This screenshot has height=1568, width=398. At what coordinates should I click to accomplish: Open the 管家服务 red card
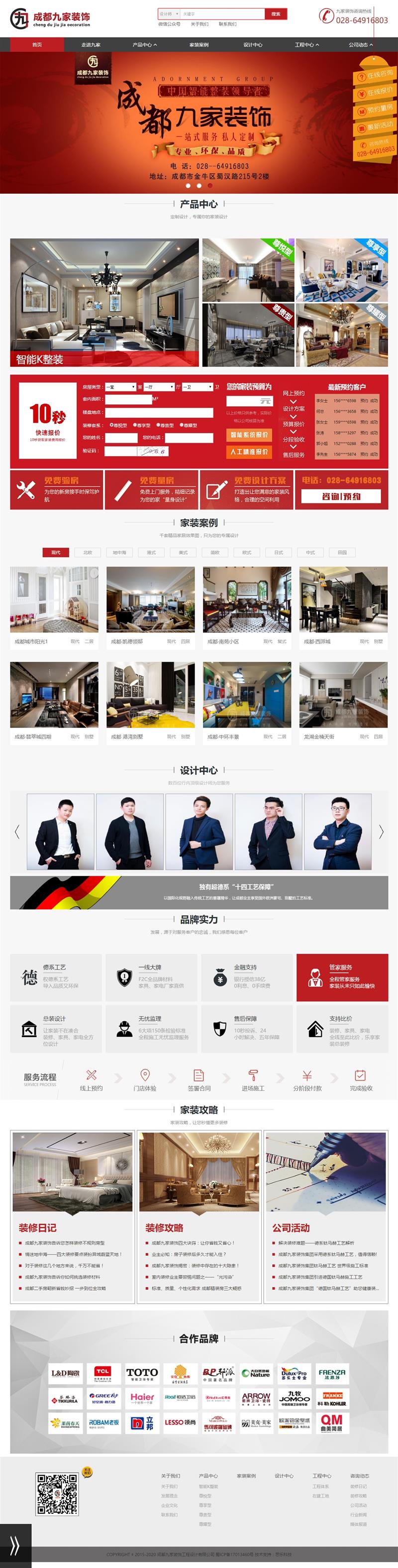(342, 977)
